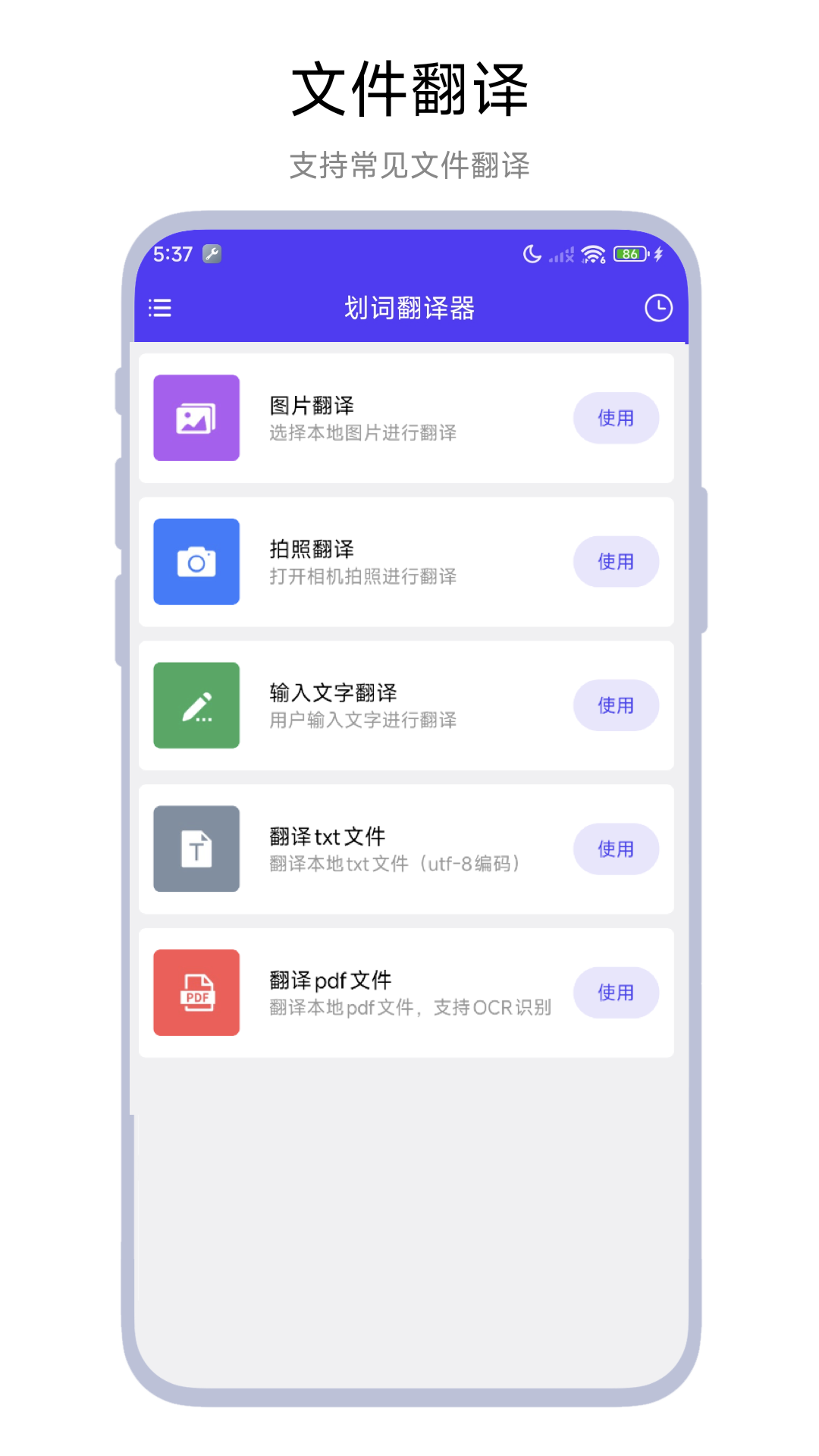Click the Wi-Fi icon in status bar
The image size is (819, 1456).
click(591, 254)
